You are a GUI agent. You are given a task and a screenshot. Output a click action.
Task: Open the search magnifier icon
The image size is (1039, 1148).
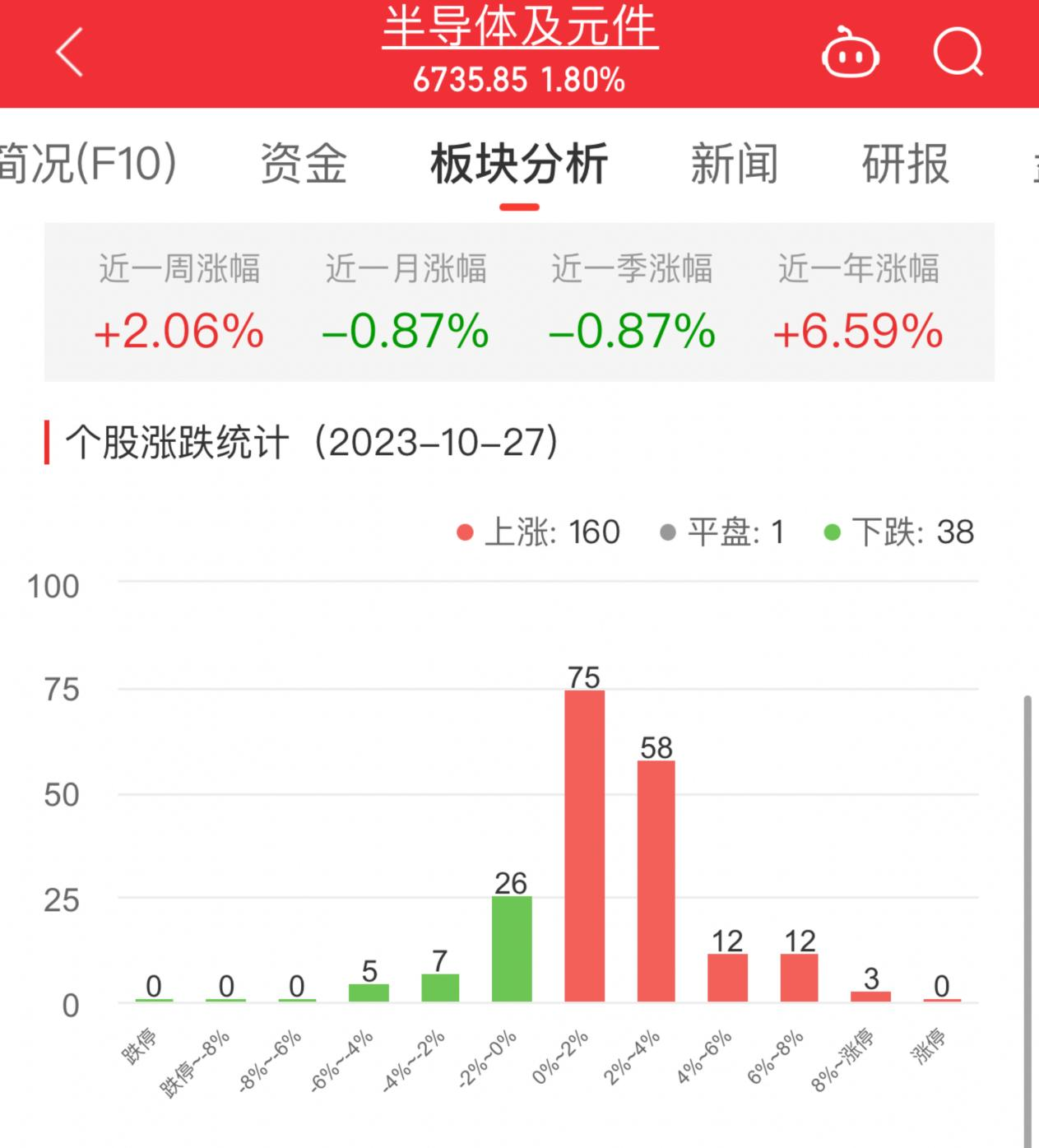point(958,52)
